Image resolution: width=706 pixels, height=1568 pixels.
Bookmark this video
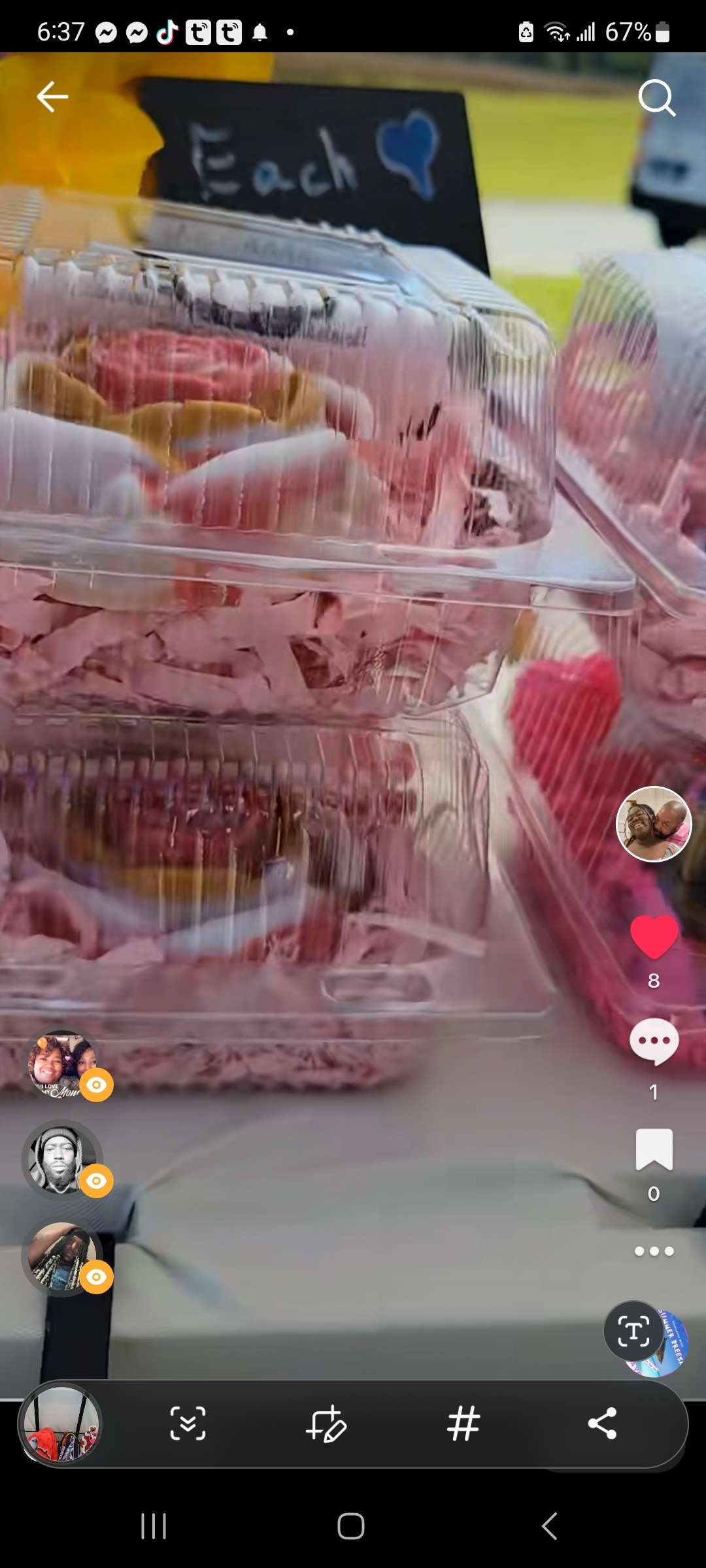tap(654, 1149)
